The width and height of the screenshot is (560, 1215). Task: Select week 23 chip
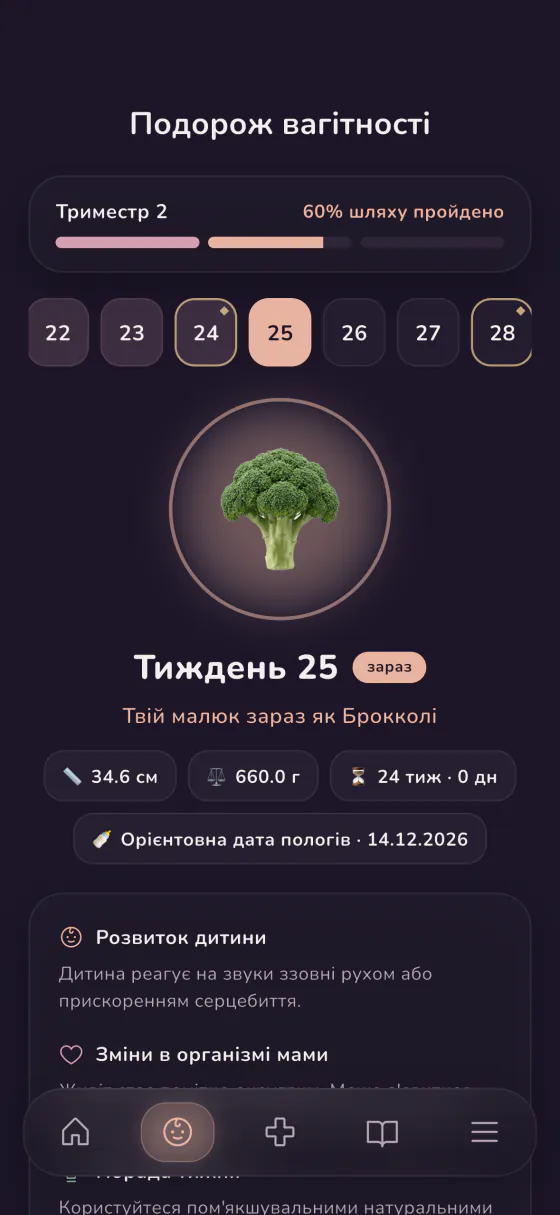tap(132, 332)
